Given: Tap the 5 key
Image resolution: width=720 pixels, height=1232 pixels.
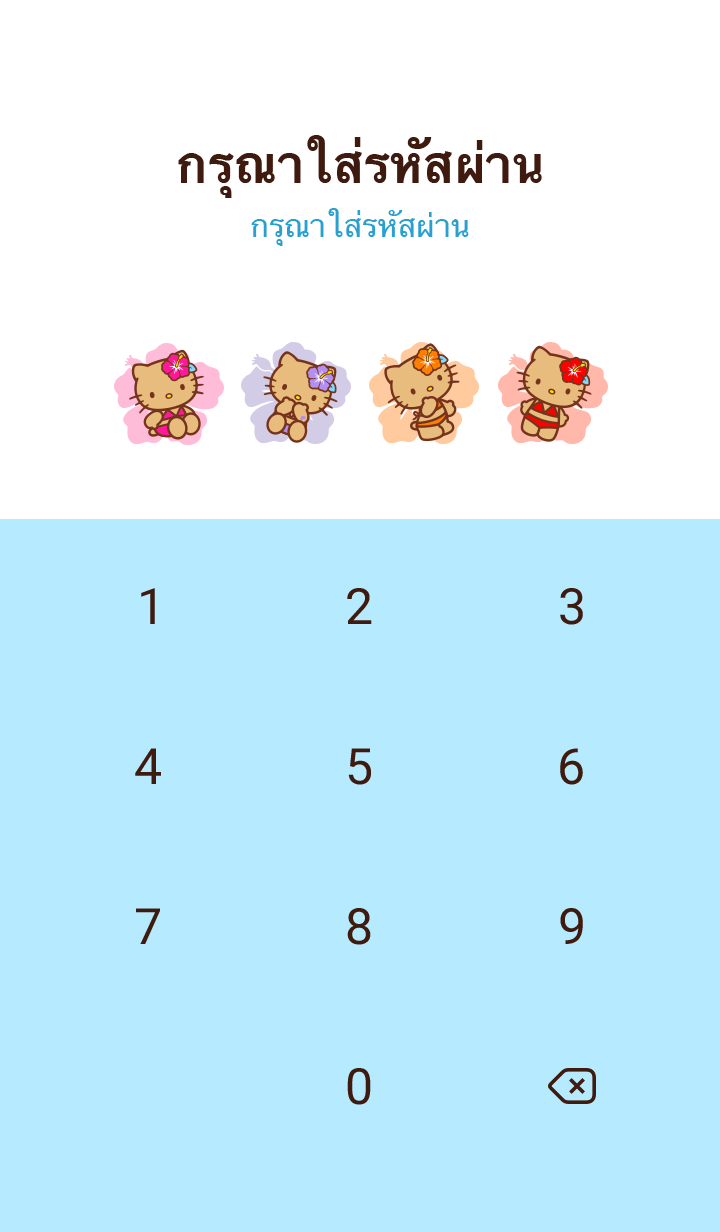Looking at the screenshot, I should coord(359,768).
